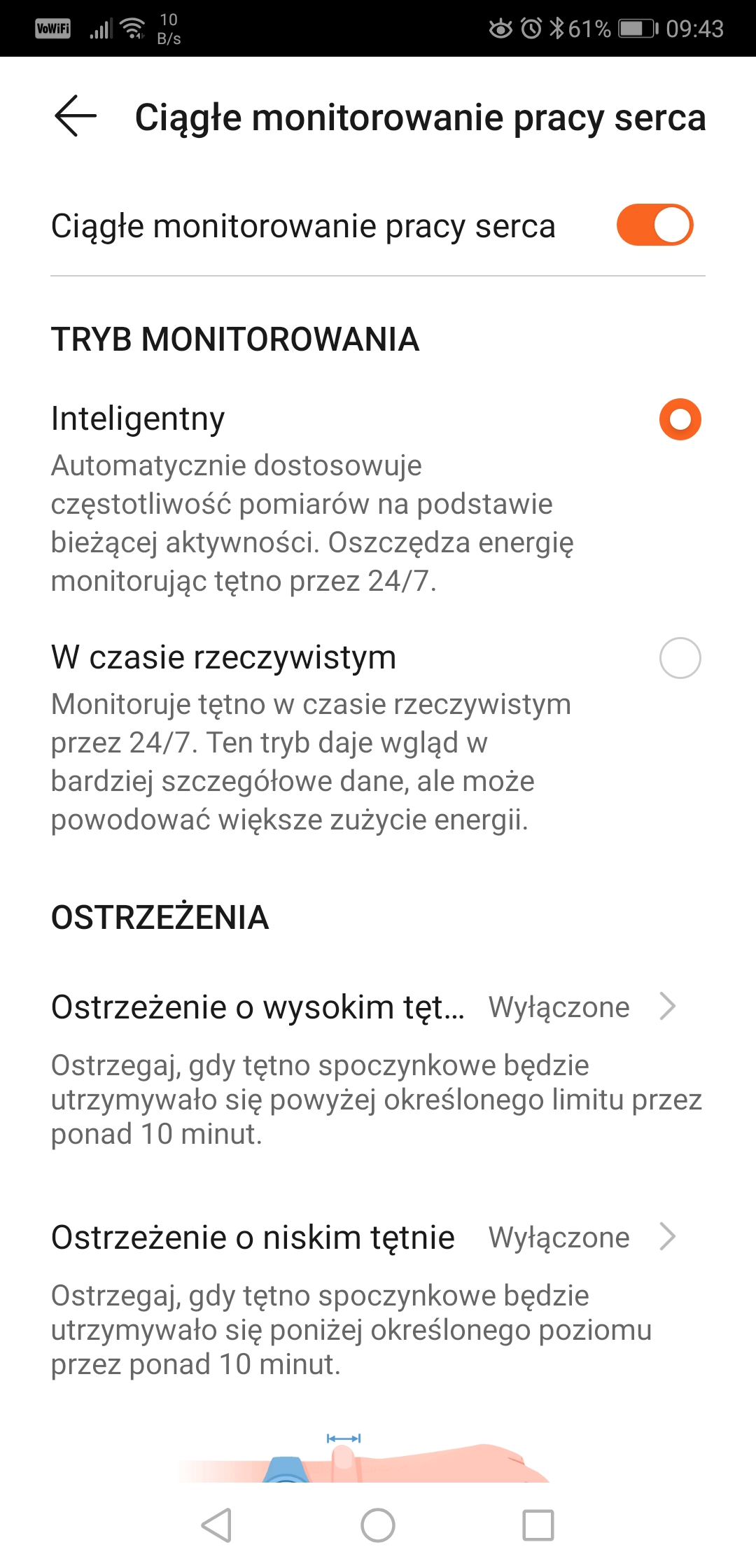Open Ostrzeżenie o wysokim tętnie settings

378,1007
